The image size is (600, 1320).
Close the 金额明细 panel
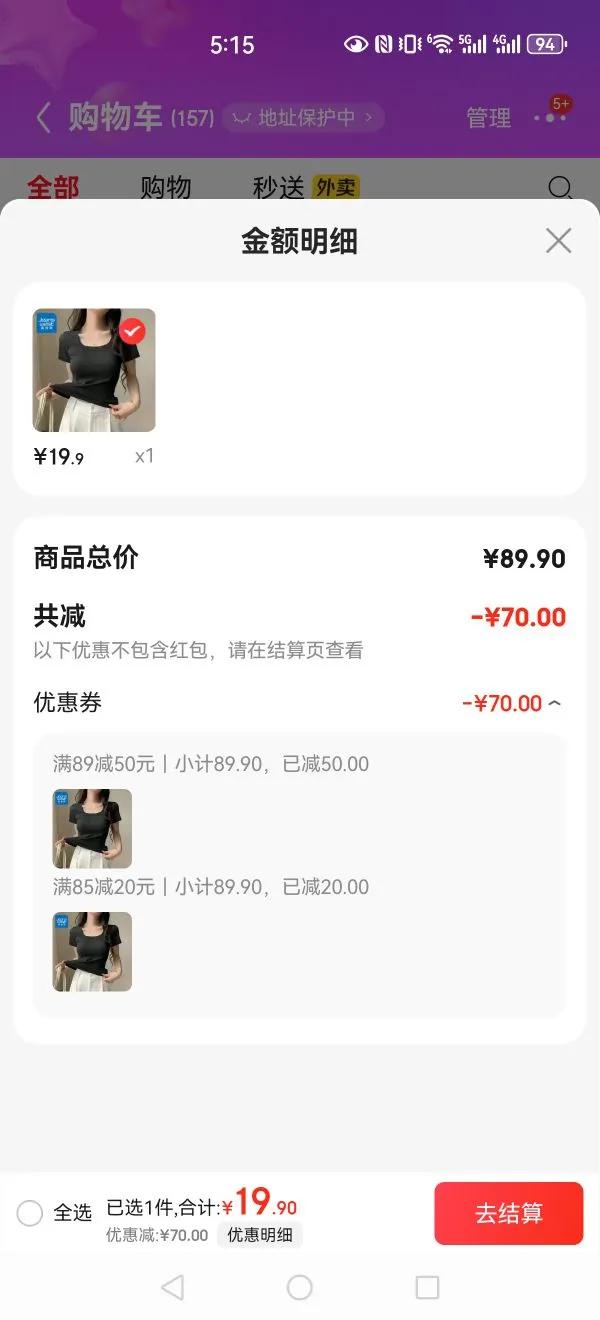[558, 240]
